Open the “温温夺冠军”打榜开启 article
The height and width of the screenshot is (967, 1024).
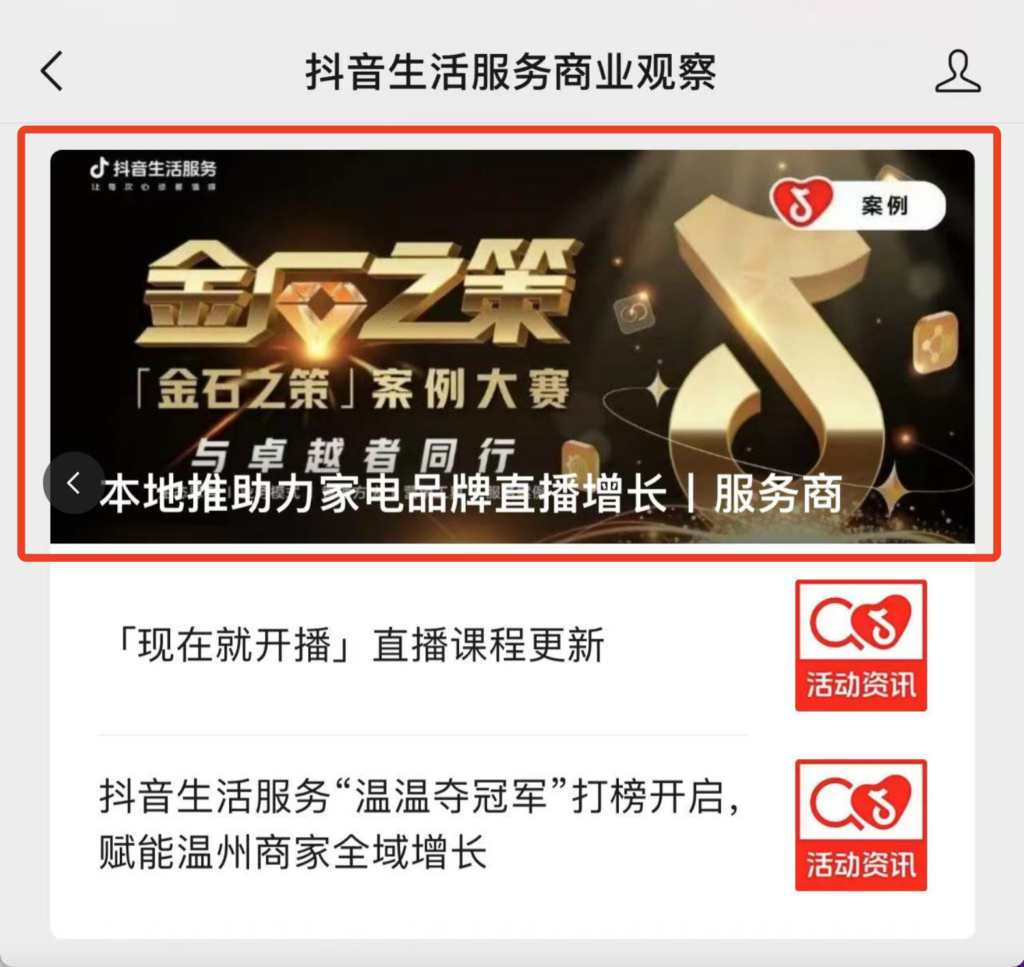pyautogui.click(x=420, y=825)
